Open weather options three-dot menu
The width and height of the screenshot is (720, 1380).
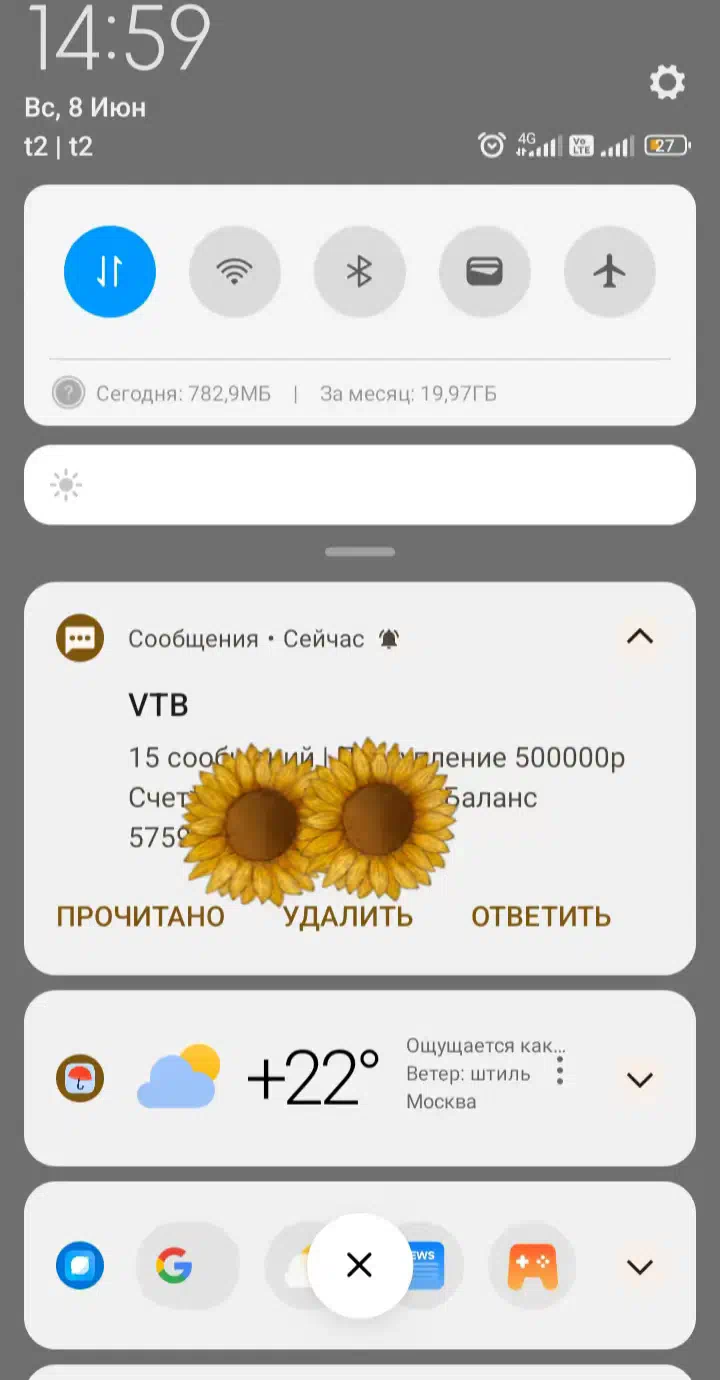click(560, 1070)
